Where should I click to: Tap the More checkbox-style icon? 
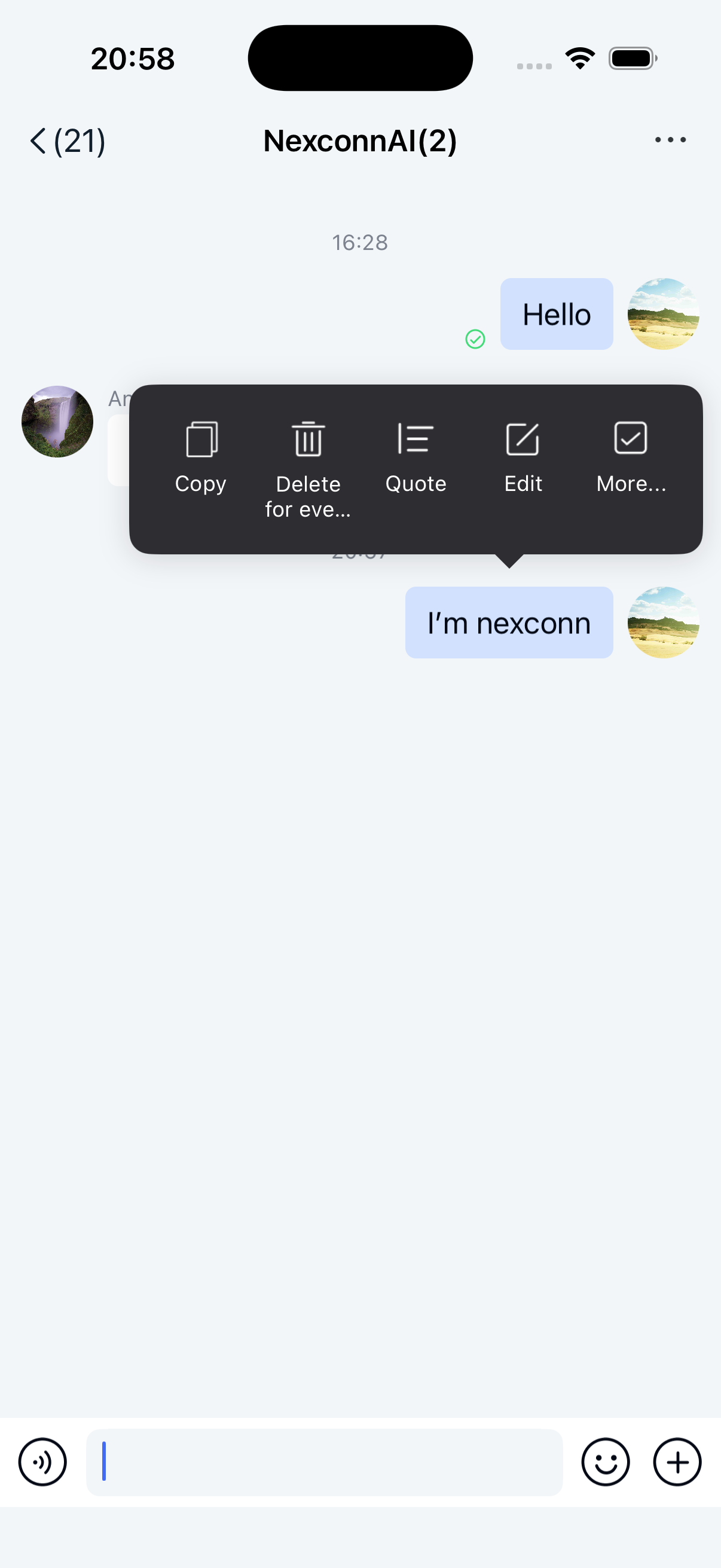(630, 438)
